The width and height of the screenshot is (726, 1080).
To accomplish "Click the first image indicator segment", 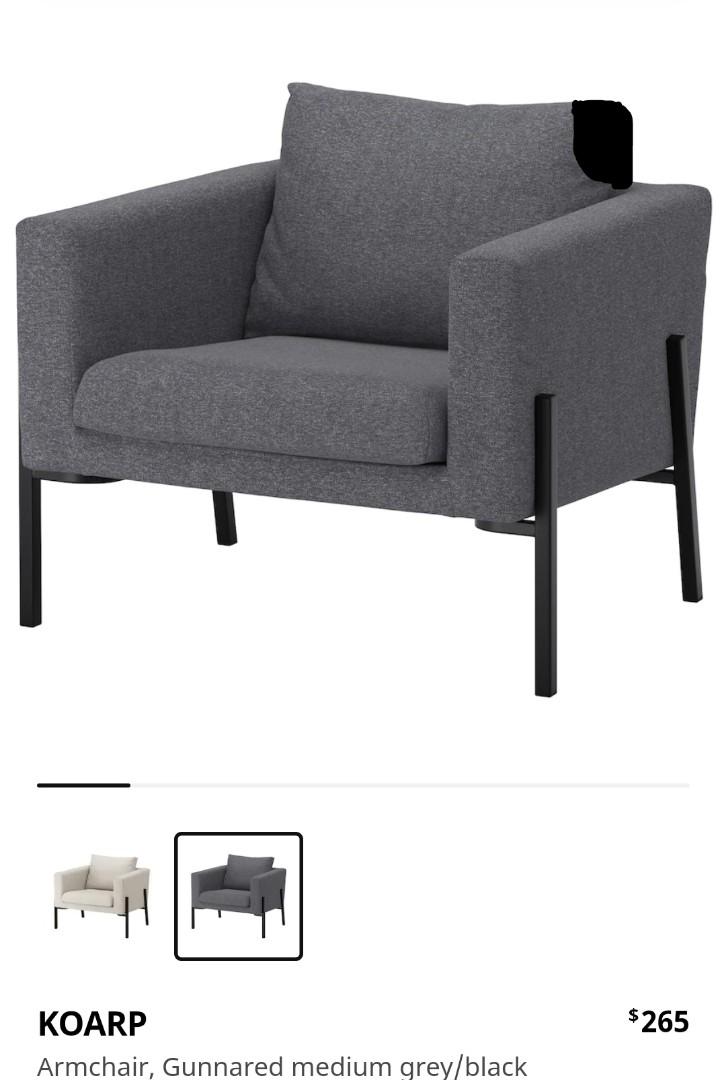I will pos(83,786).
